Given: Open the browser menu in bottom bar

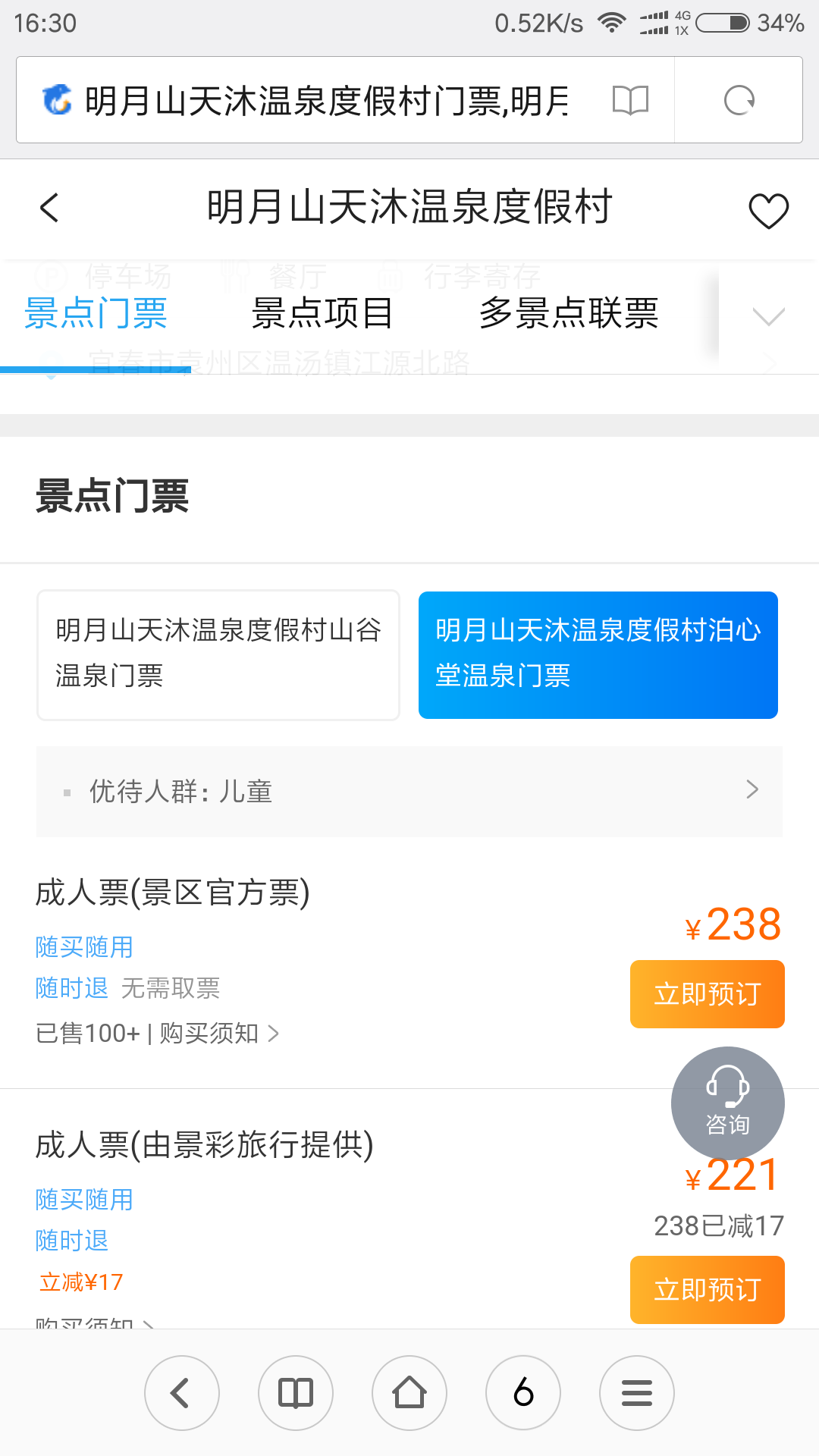Looking at the screenshot, I should (637, 1393).
